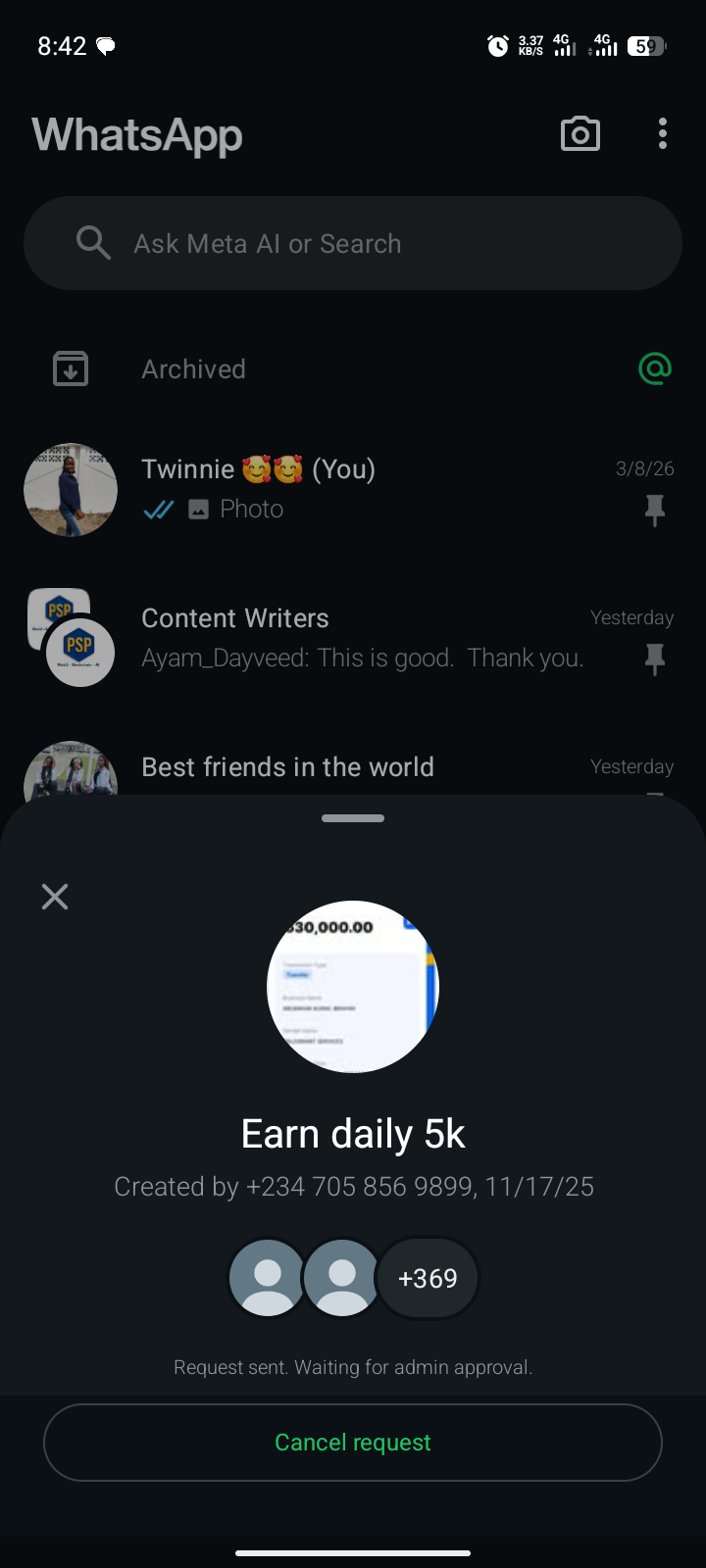Close the group invite sheet
The height and width of the screenshot is (1568, 706).
[x=55, y=897]
